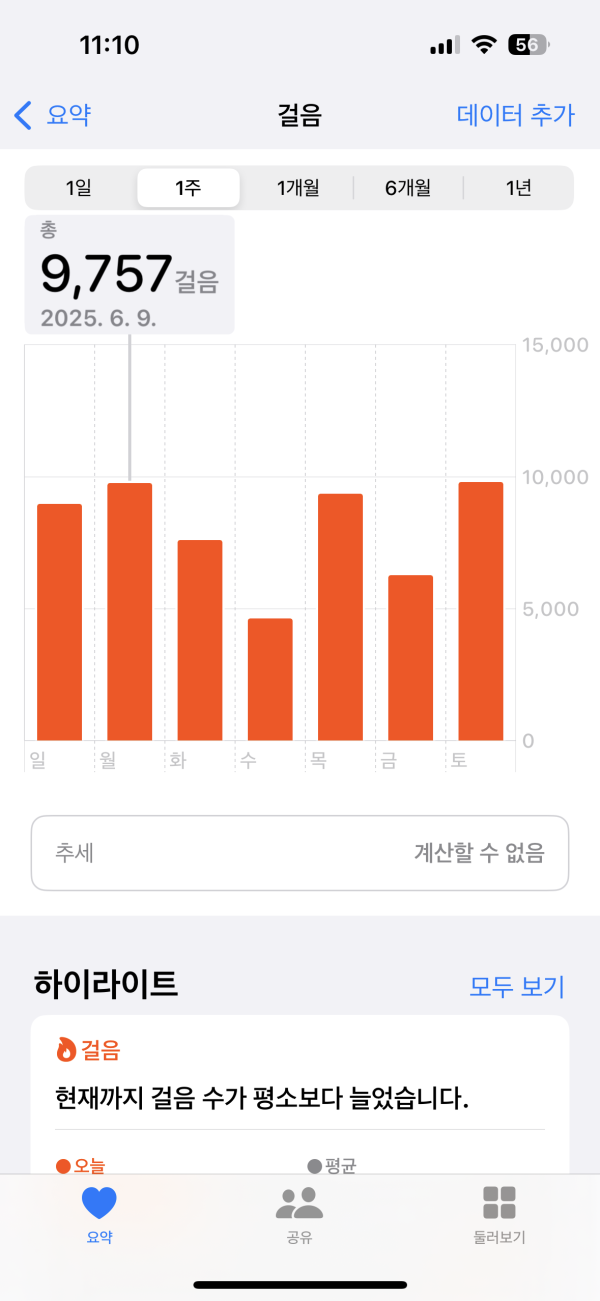Show the 6개월 range

click(407, 188)
